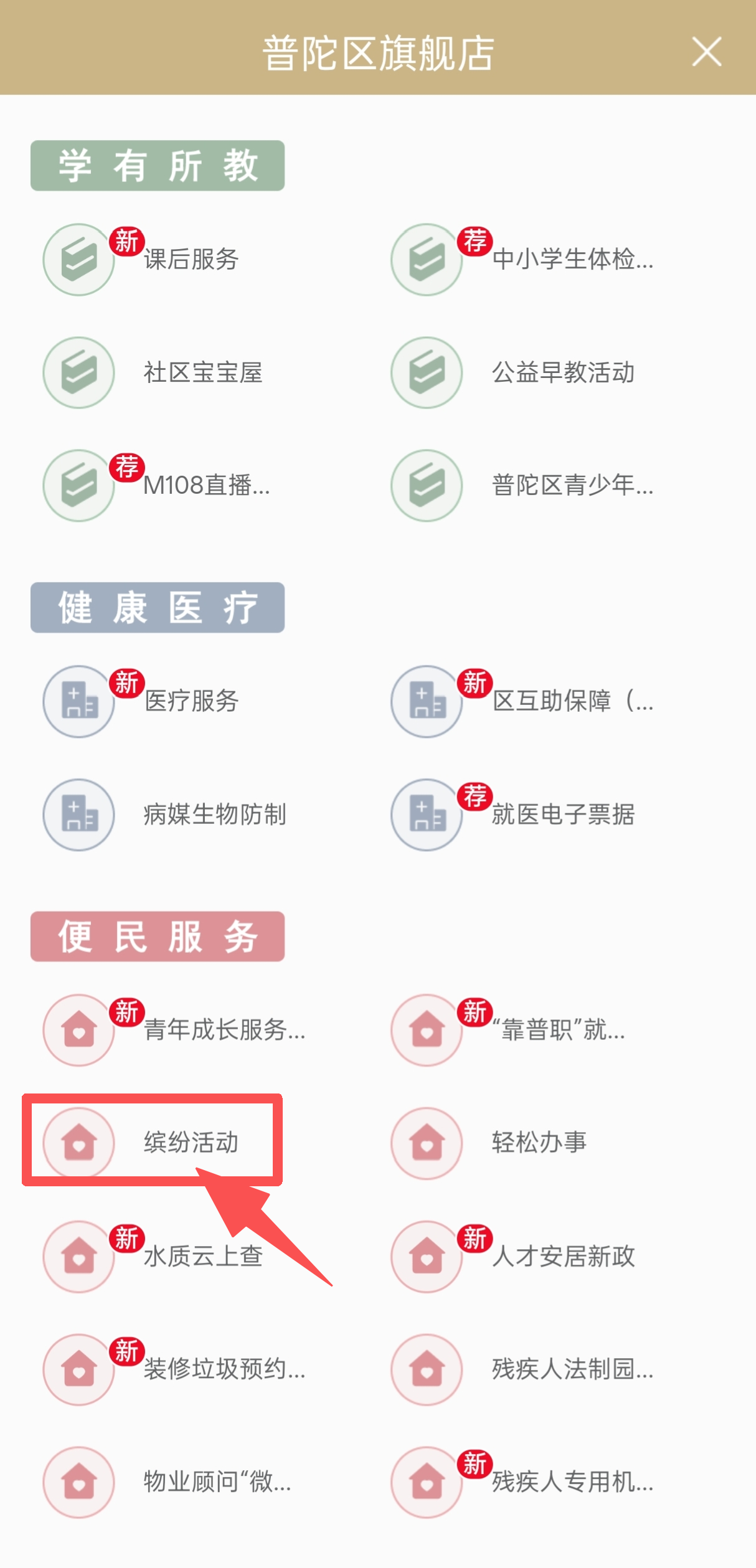Select 病媒生物防制
The height and width of the screenshot is (1568, 756).
click(214, 815)
